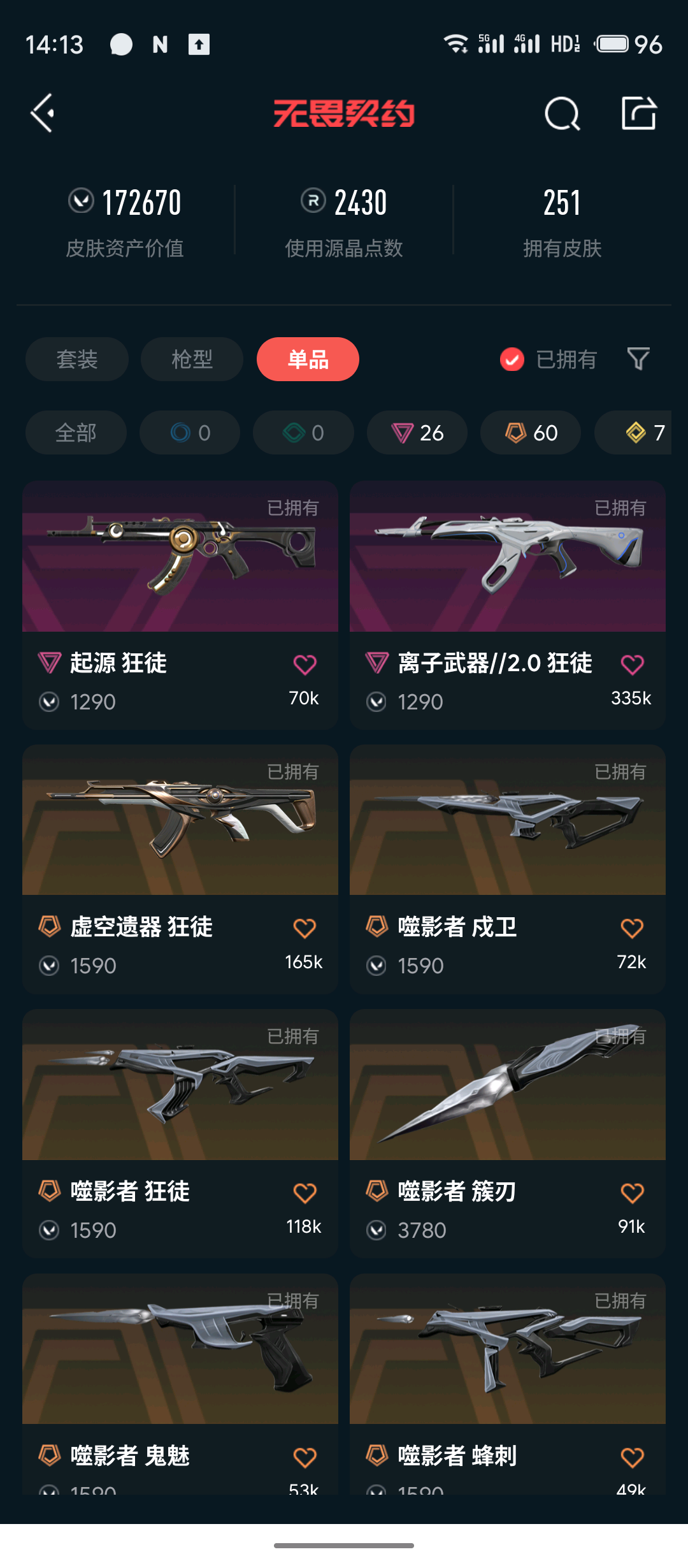Image resolution: width=688 pixels, height=1568 pixels.
Task: Like the 离子武器//2.0 狂徒 skin
Action: tap(632, 665)
